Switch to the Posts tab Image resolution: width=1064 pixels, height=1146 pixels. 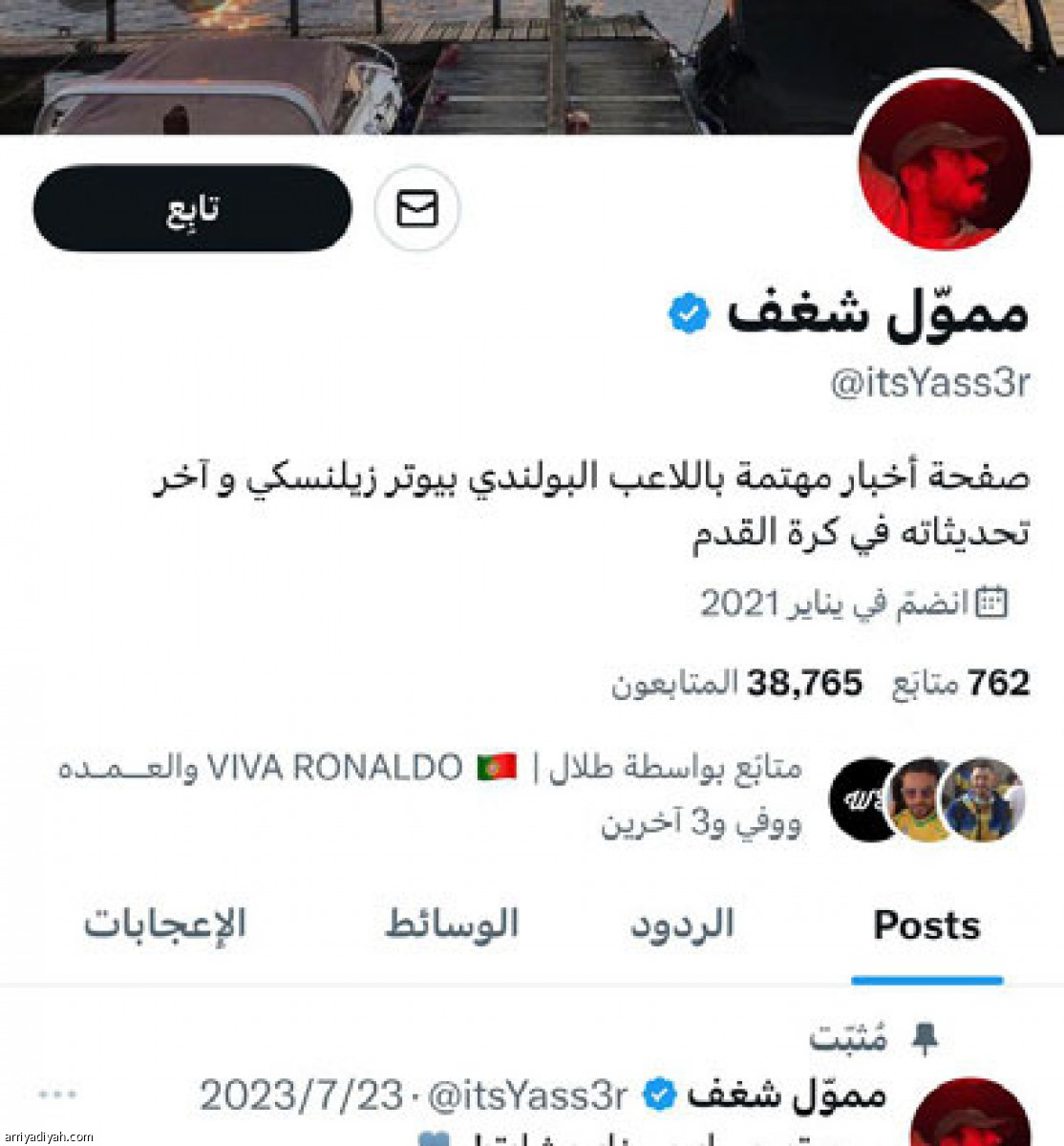pyautogui.click(x=926, y=925)
